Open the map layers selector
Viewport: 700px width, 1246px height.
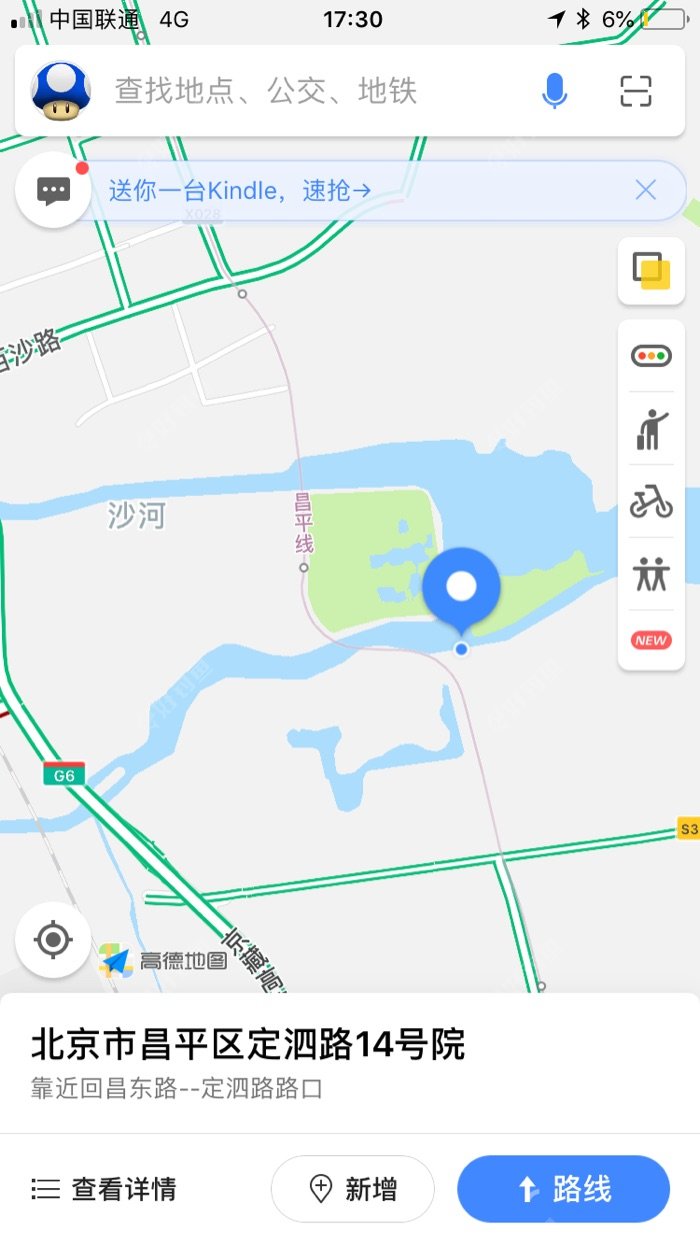[x=651, y=271]
